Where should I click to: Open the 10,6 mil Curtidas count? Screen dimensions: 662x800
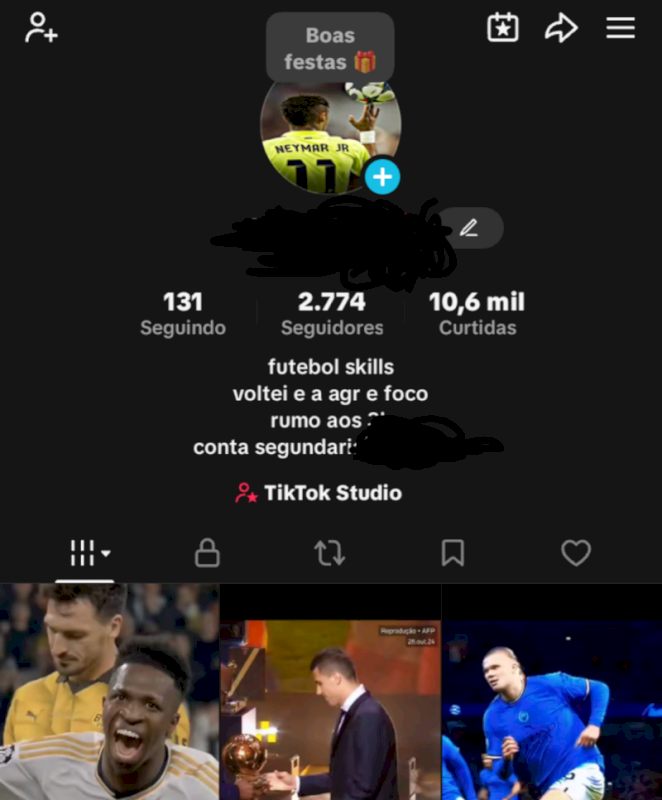(477, 313)
